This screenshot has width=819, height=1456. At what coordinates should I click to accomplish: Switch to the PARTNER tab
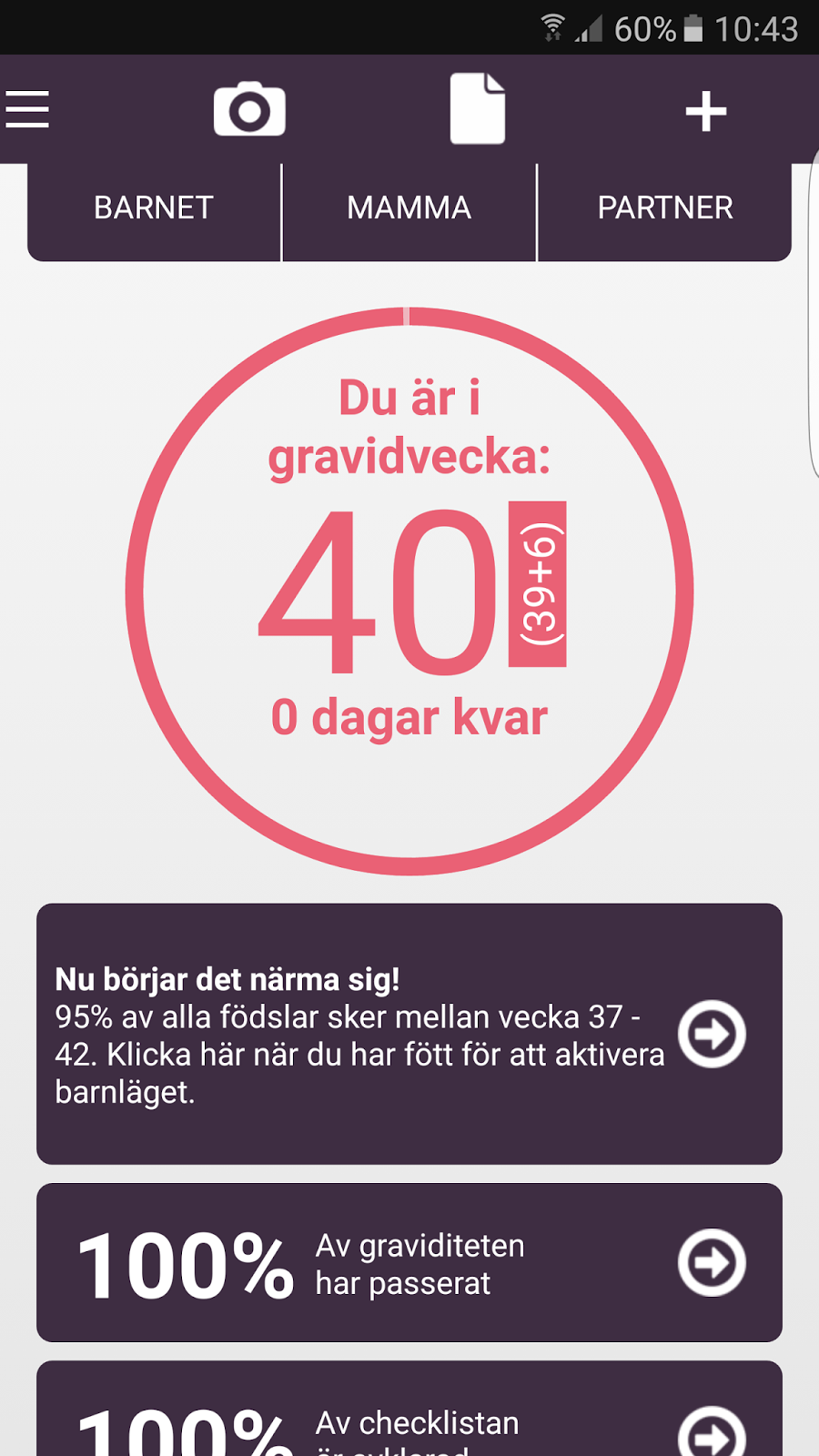coord(665,208)
